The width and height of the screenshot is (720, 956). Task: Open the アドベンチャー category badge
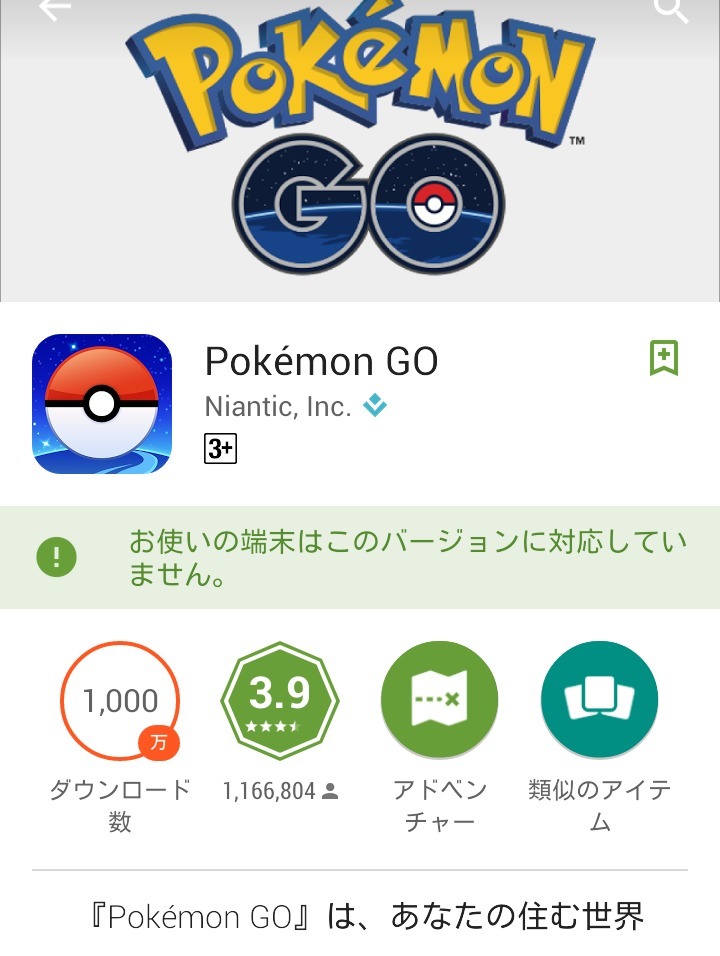click(x=440, y=699)
